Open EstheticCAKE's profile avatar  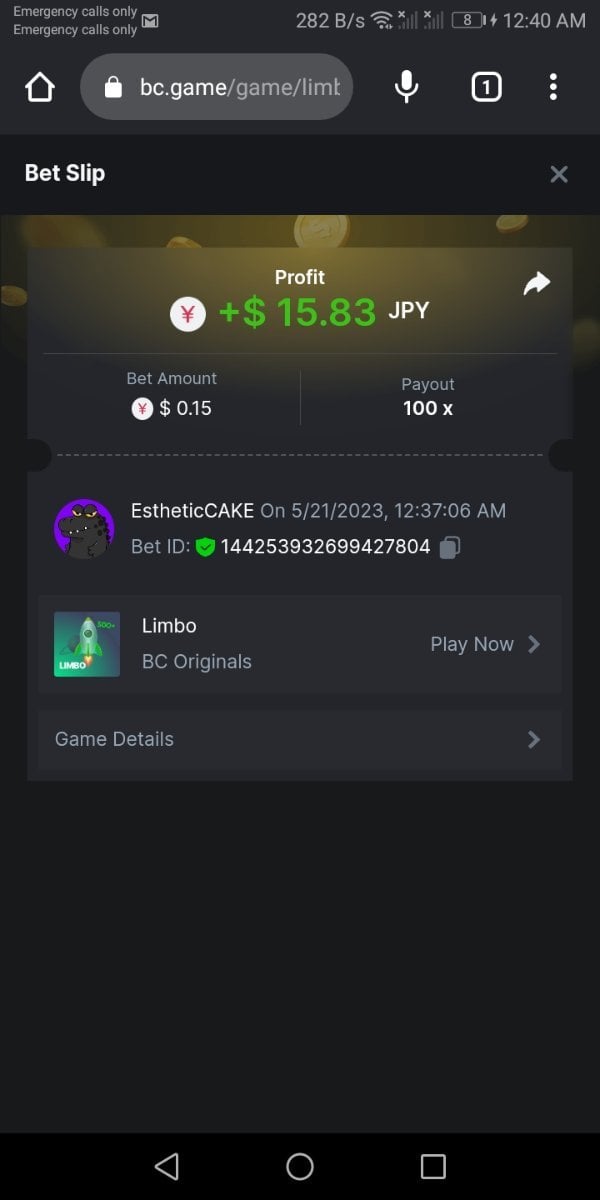pos(84,529)
